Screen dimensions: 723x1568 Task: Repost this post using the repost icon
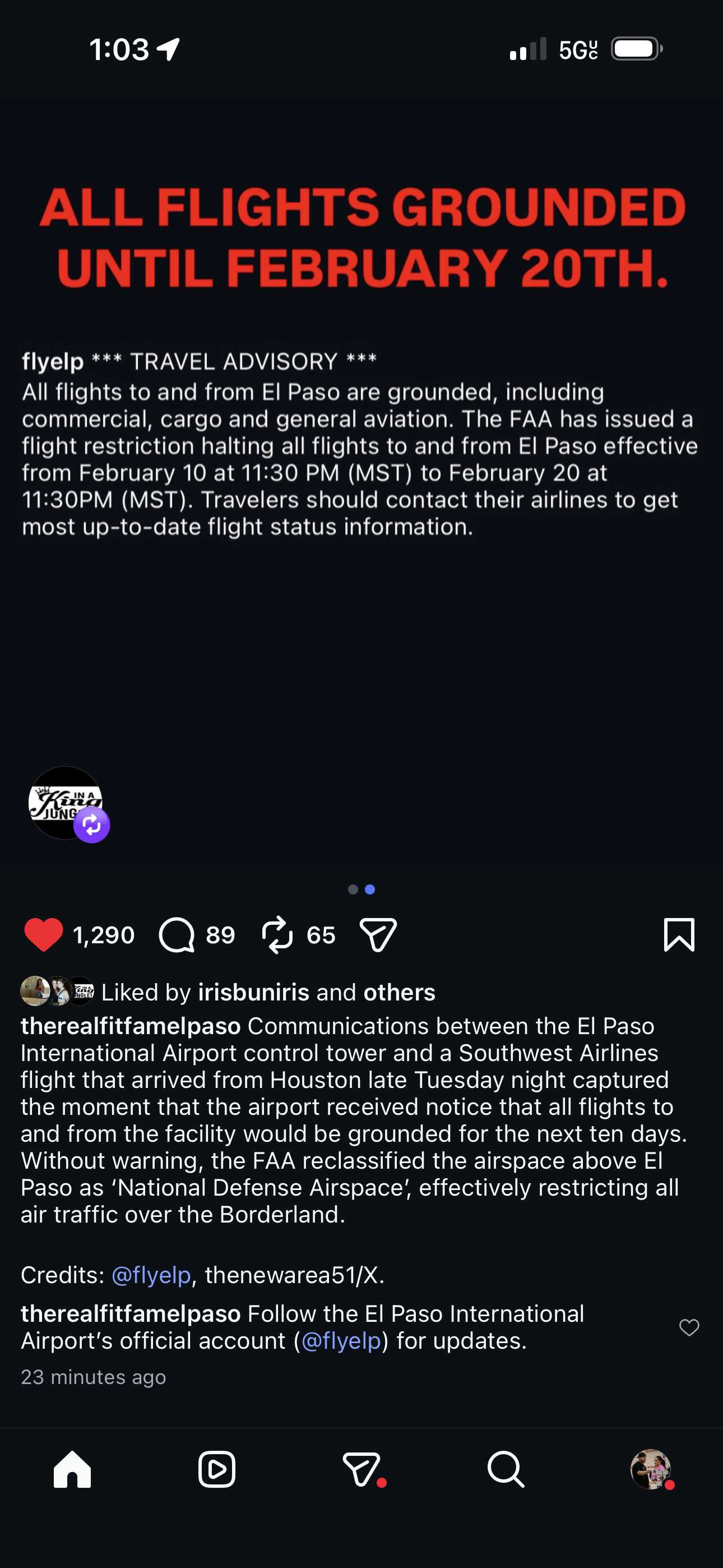coord(277,934)
